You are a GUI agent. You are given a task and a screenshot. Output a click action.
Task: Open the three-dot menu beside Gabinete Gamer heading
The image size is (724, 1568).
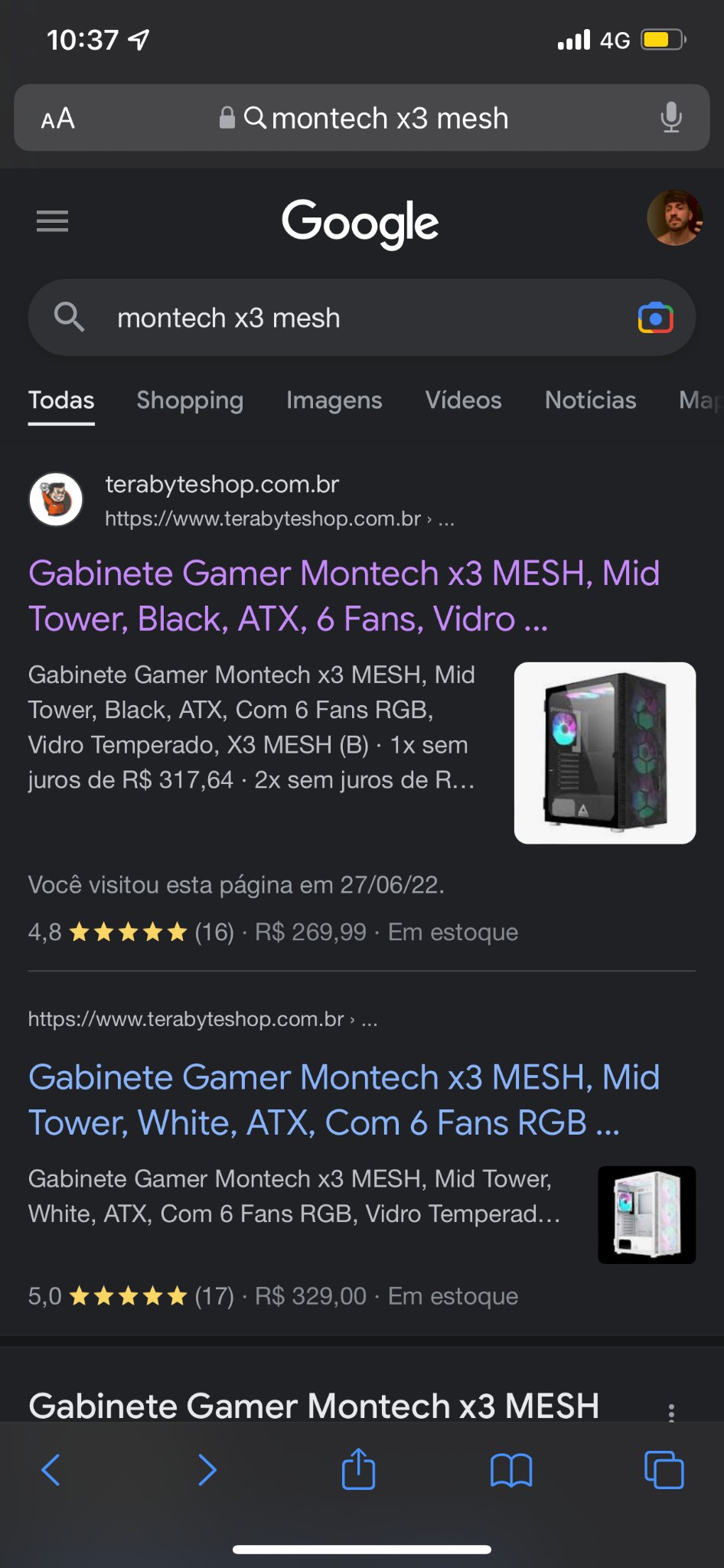tap(671, 1413)
